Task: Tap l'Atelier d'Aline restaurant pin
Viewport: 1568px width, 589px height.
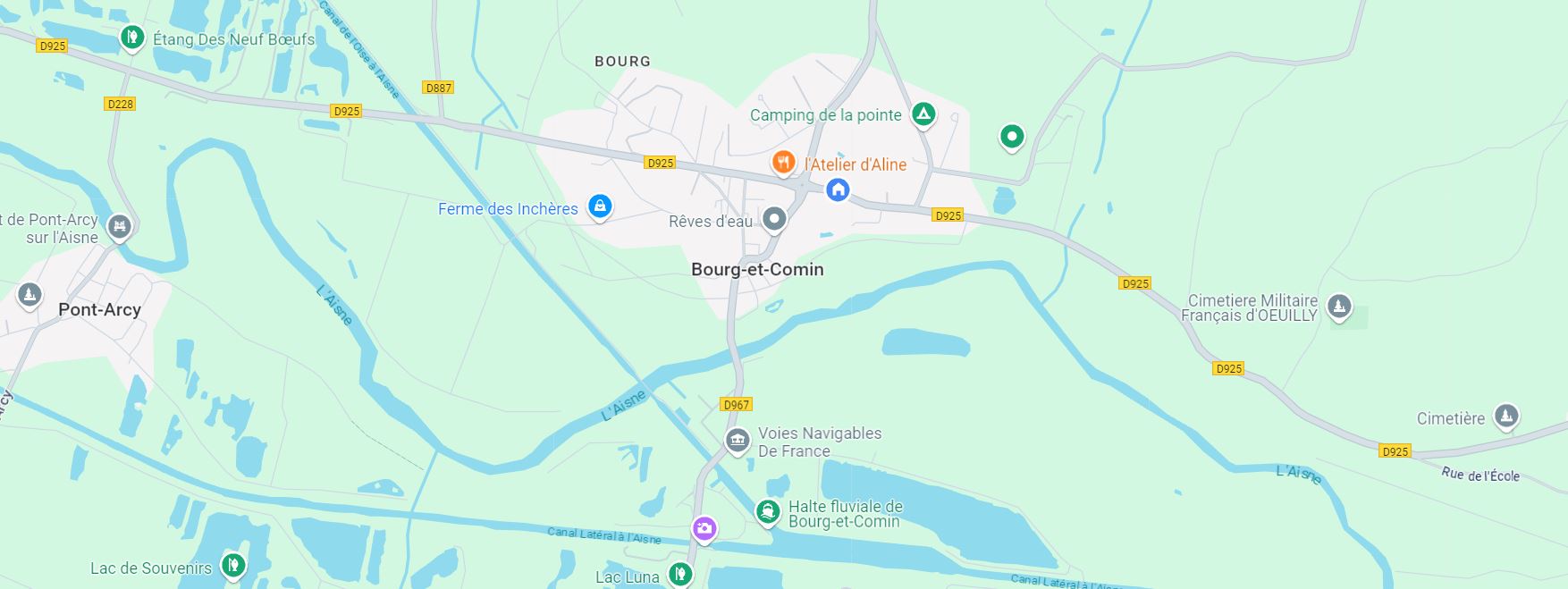Action: click(x=783, y=163)
